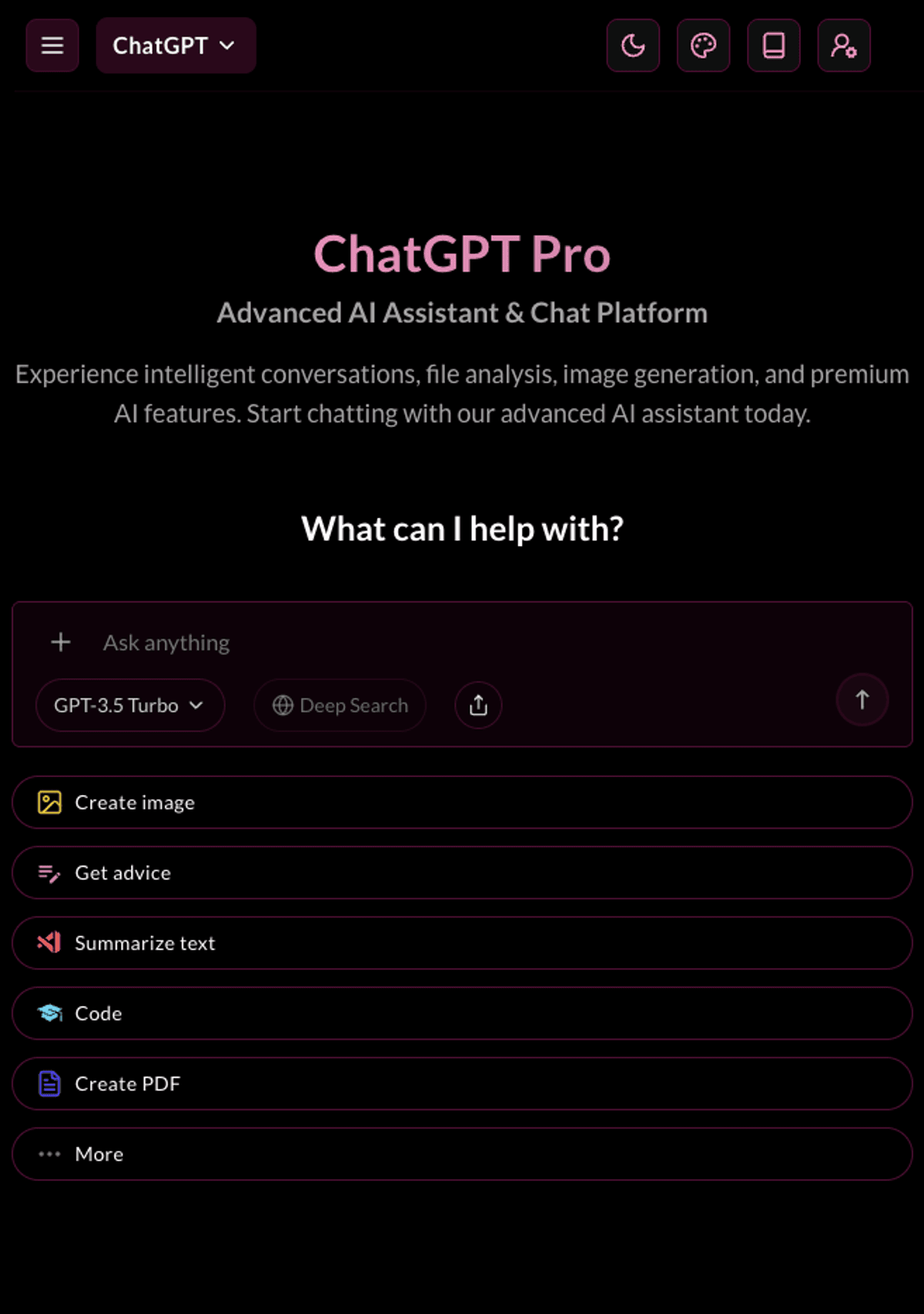Screen dimensions: 924x1314
Task: Open the book library icon
Action: 773,45
